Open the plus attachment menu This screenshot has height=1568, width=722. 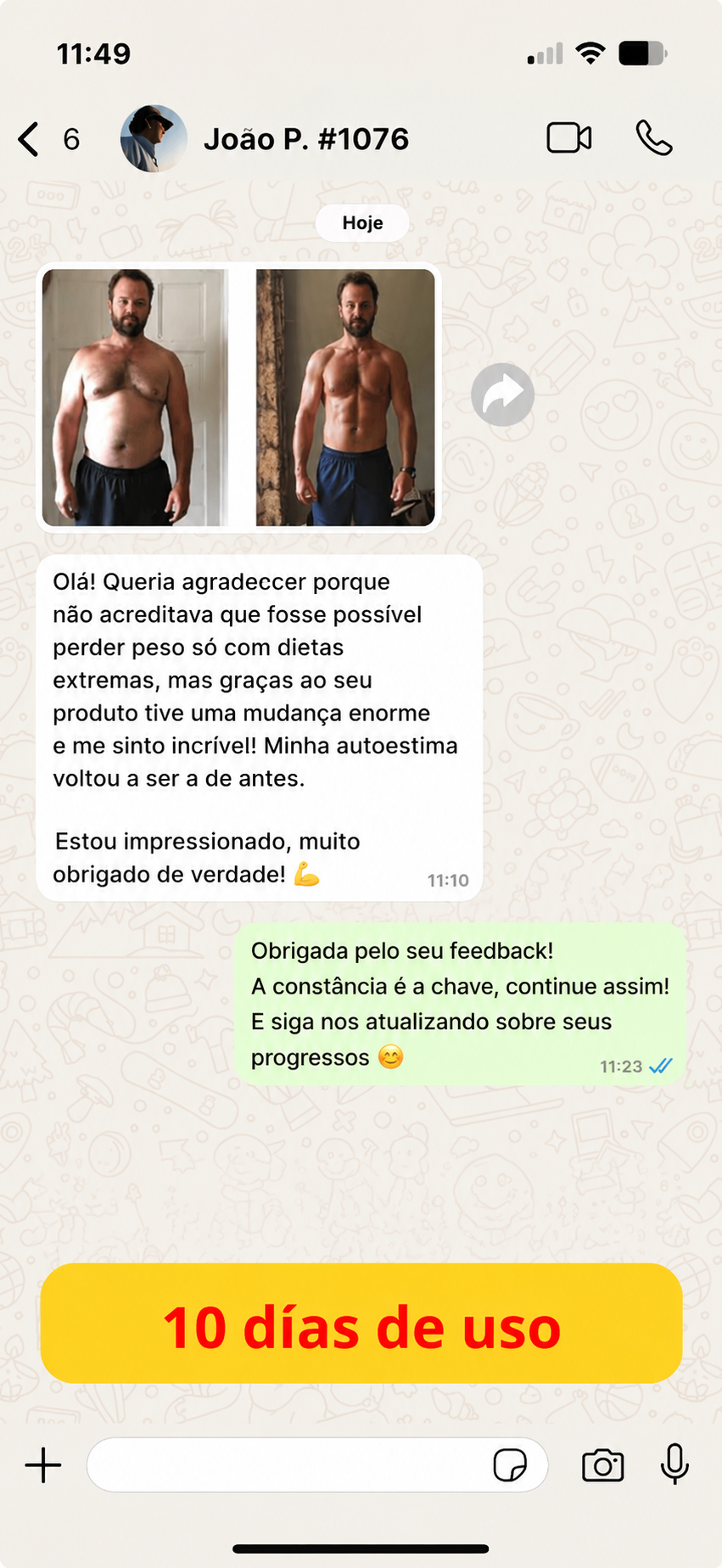[43, 1465]
